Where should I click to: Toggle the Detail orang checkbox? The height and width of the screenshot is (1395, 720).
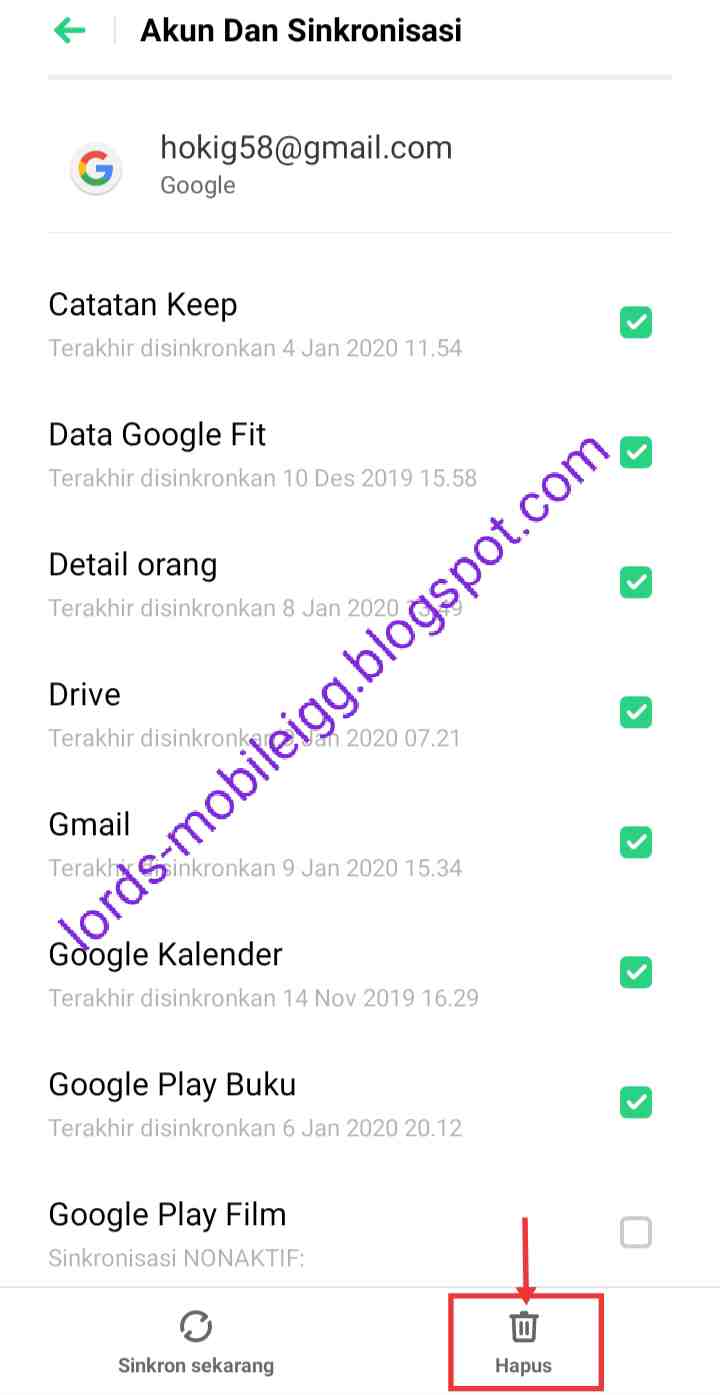click(636, 582)
